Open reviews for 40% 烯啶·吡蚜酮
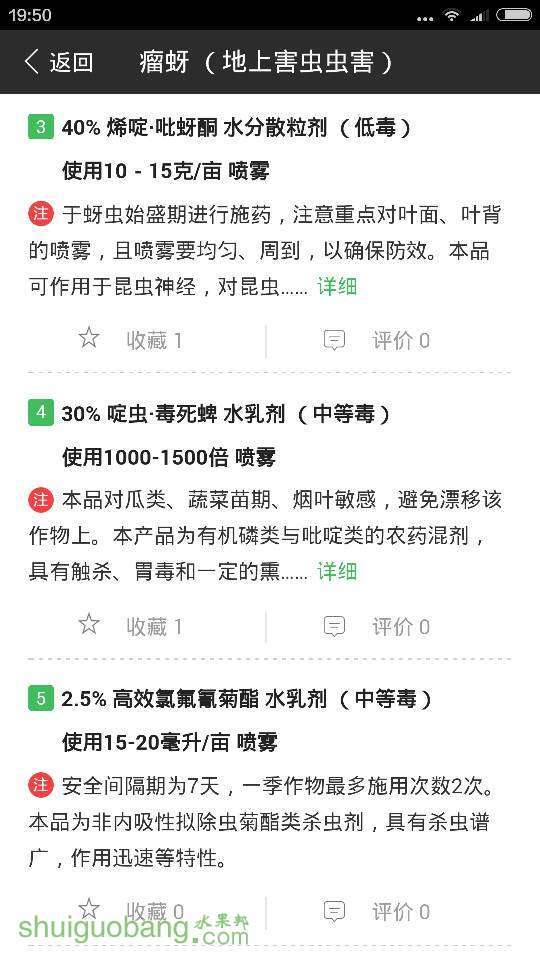540x960 pixels. pyautogui.click(x=377, y=340)
